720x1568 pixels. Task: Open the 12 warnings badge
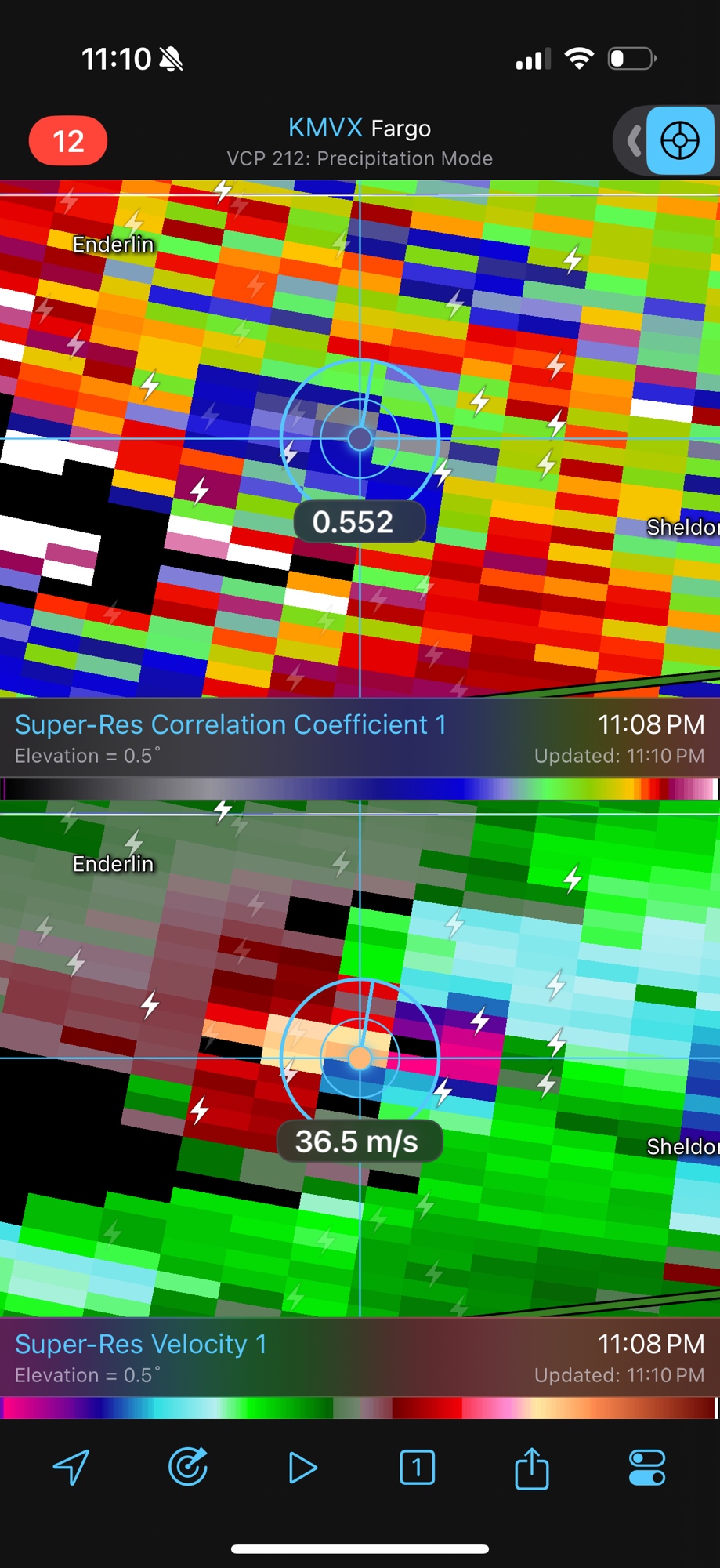coord(68,141)
